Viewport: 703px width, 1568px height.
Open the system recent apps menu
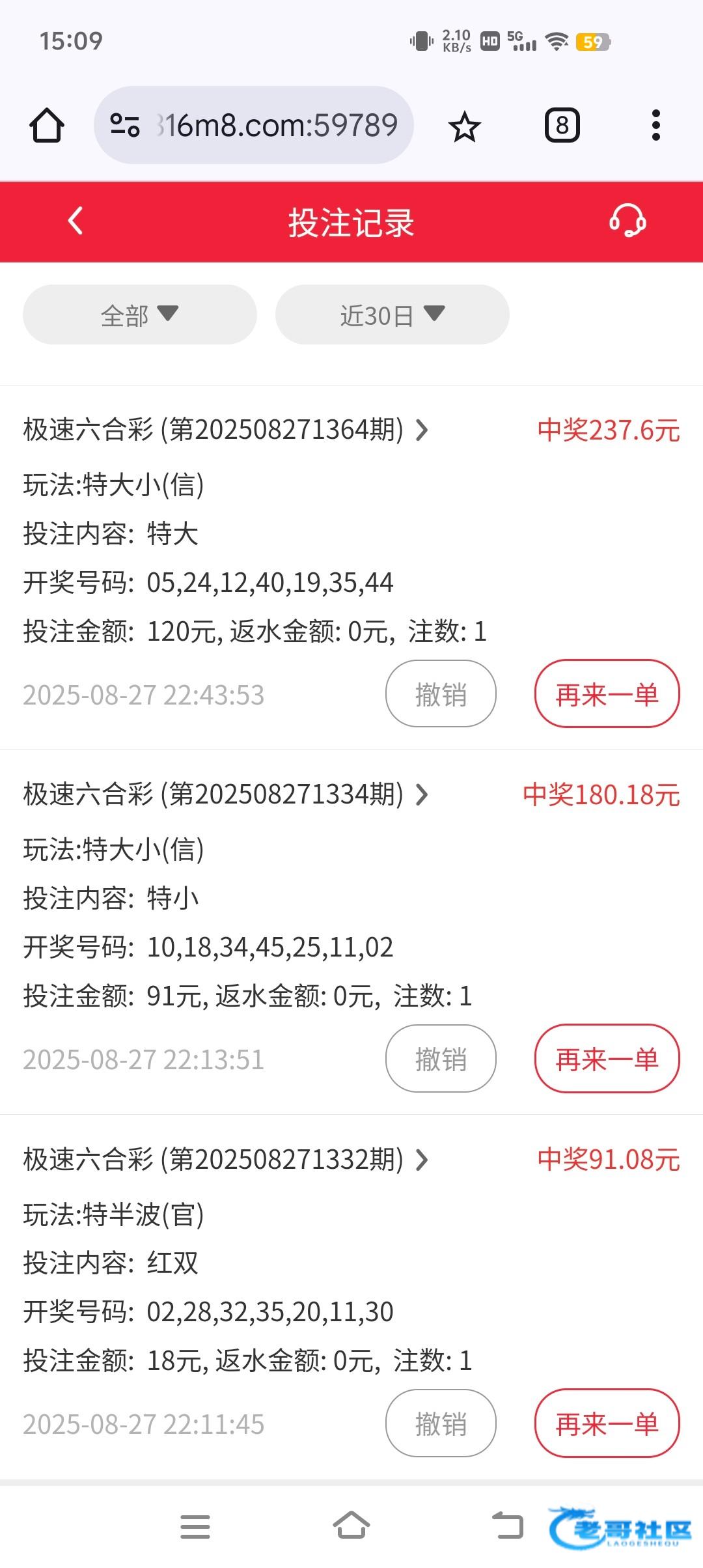point(195,1526)
